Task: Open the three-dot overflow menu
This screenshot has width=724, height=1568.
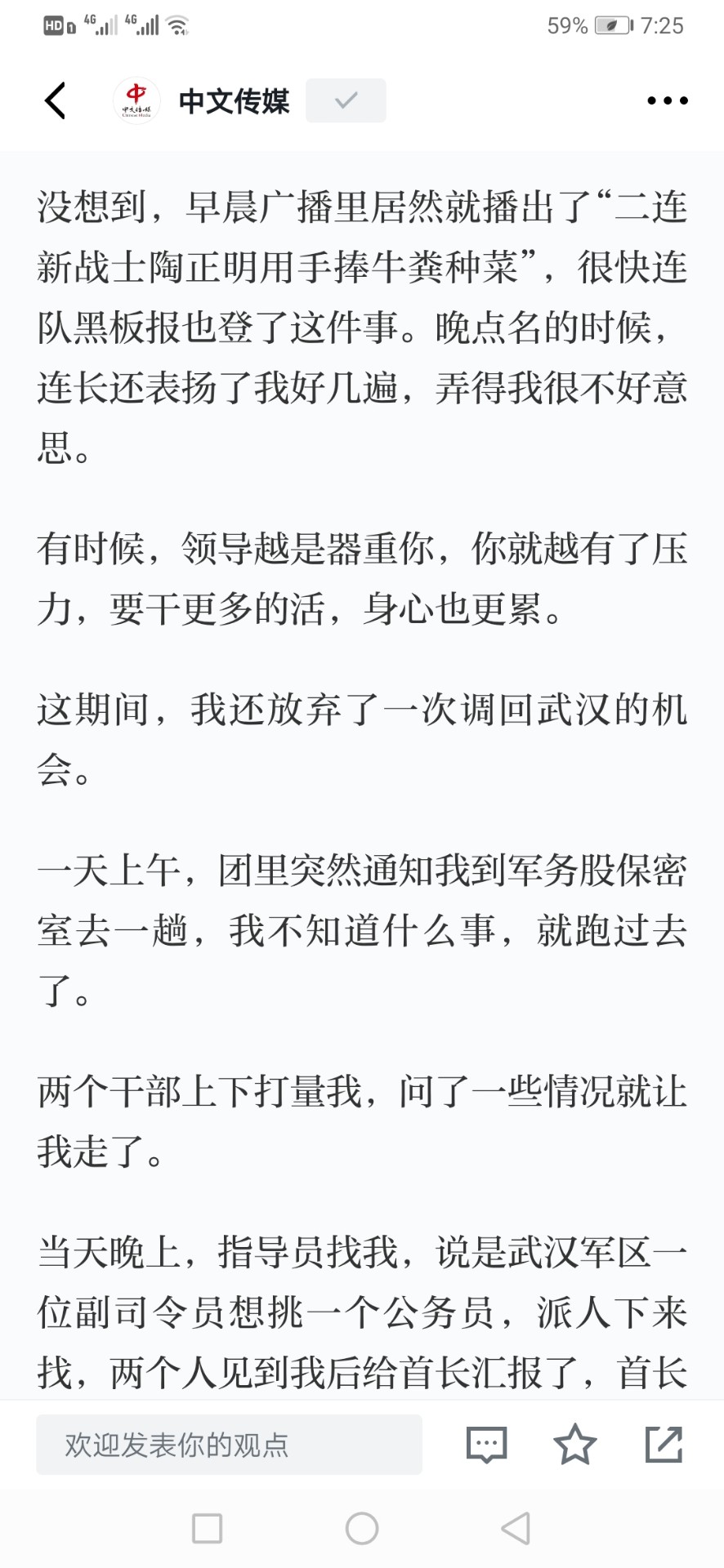Action: point(667,100)
